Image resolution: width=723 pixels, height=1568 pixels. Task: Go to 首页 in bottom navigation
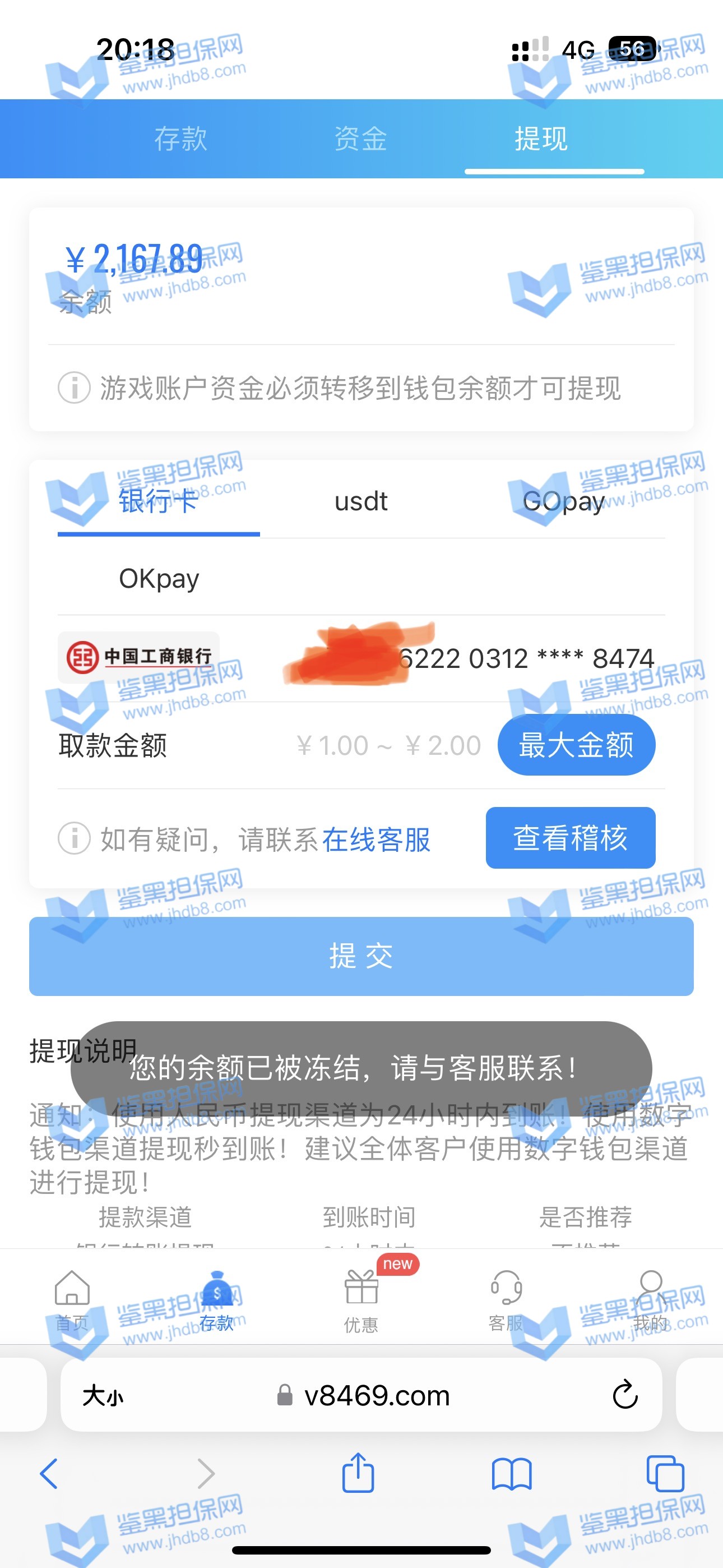tap(72, 1299)
